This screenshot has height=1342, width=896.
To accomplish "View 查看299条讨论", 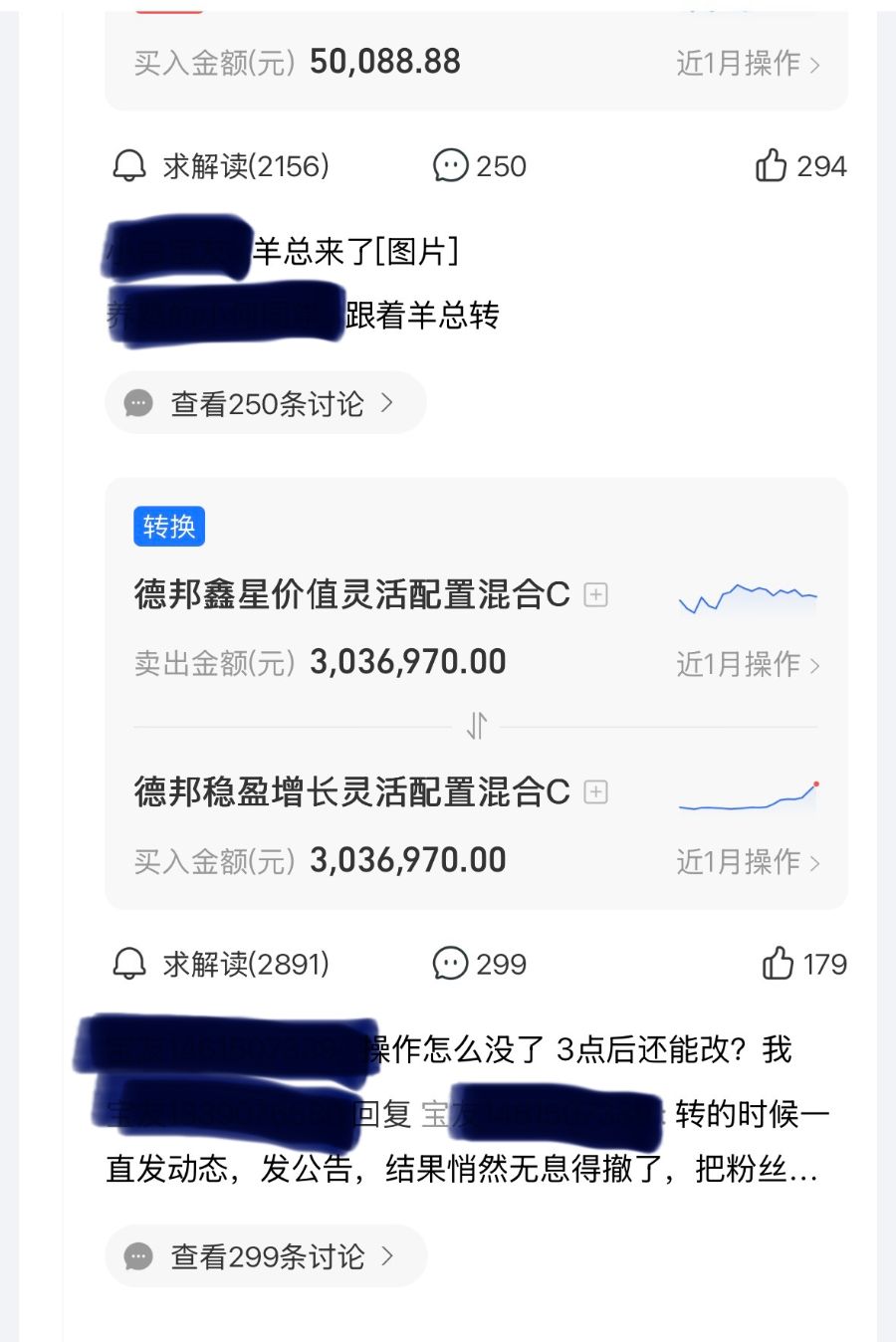I will click(x=265, y=1256).
